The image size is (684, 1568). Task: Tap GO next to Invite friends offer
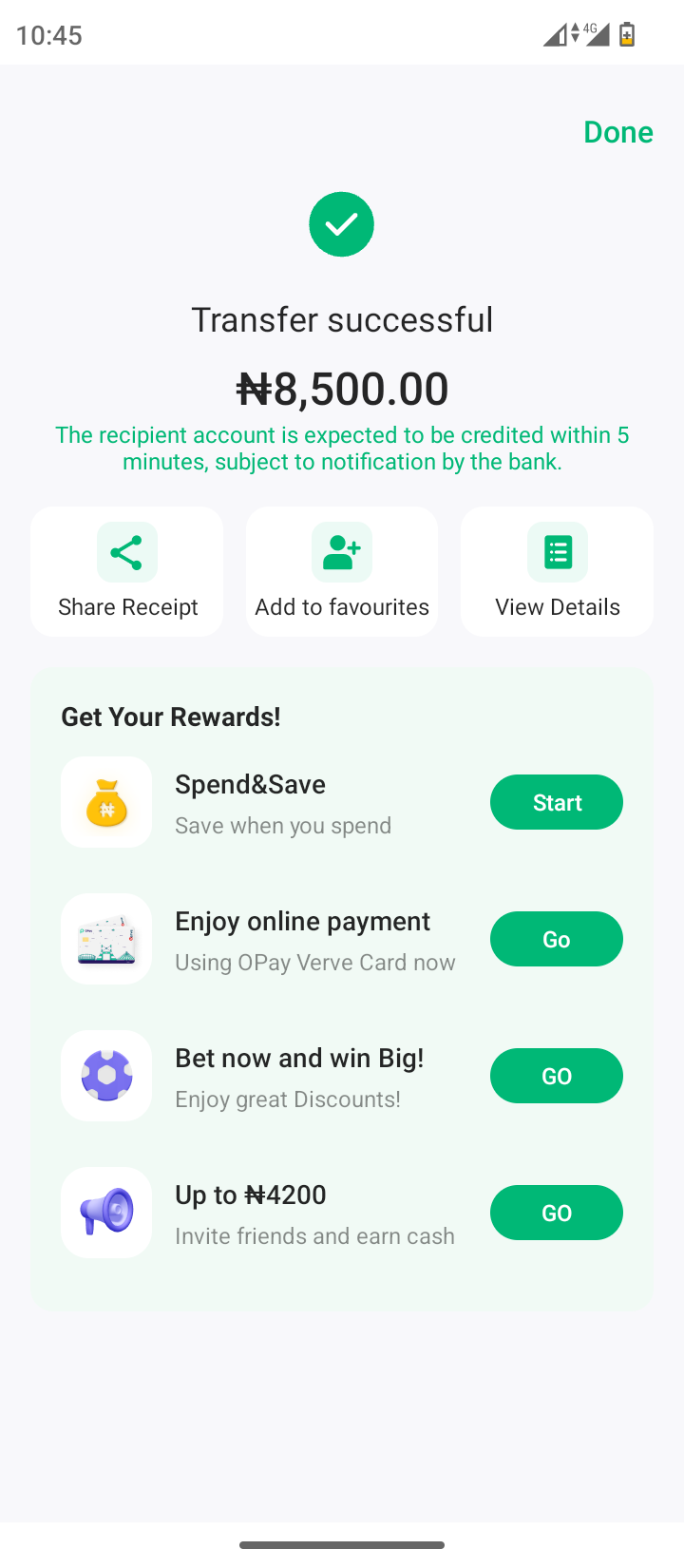tap(557, 1213)
